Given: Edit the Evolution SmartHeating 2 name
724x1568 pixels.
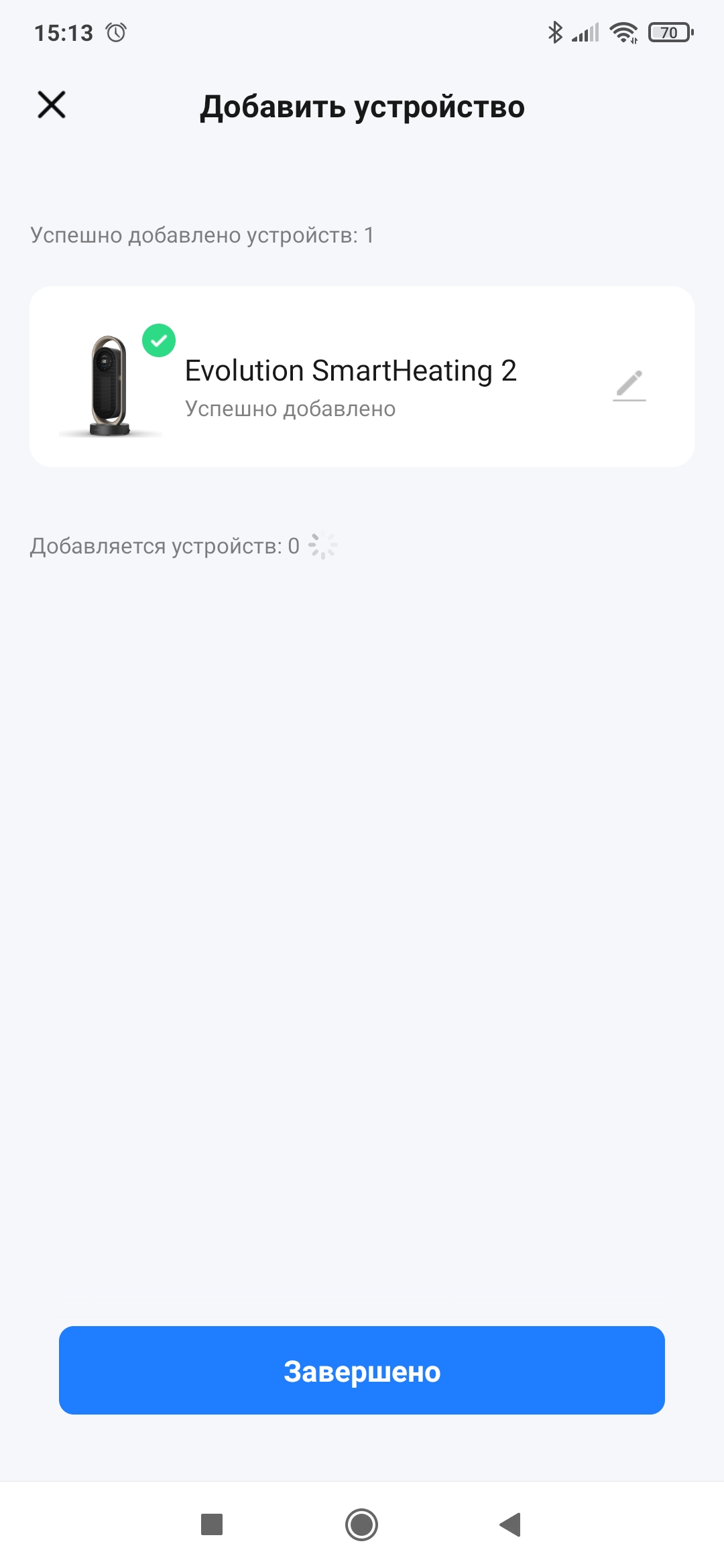Looking at the screenshot, I should (629, 385).
